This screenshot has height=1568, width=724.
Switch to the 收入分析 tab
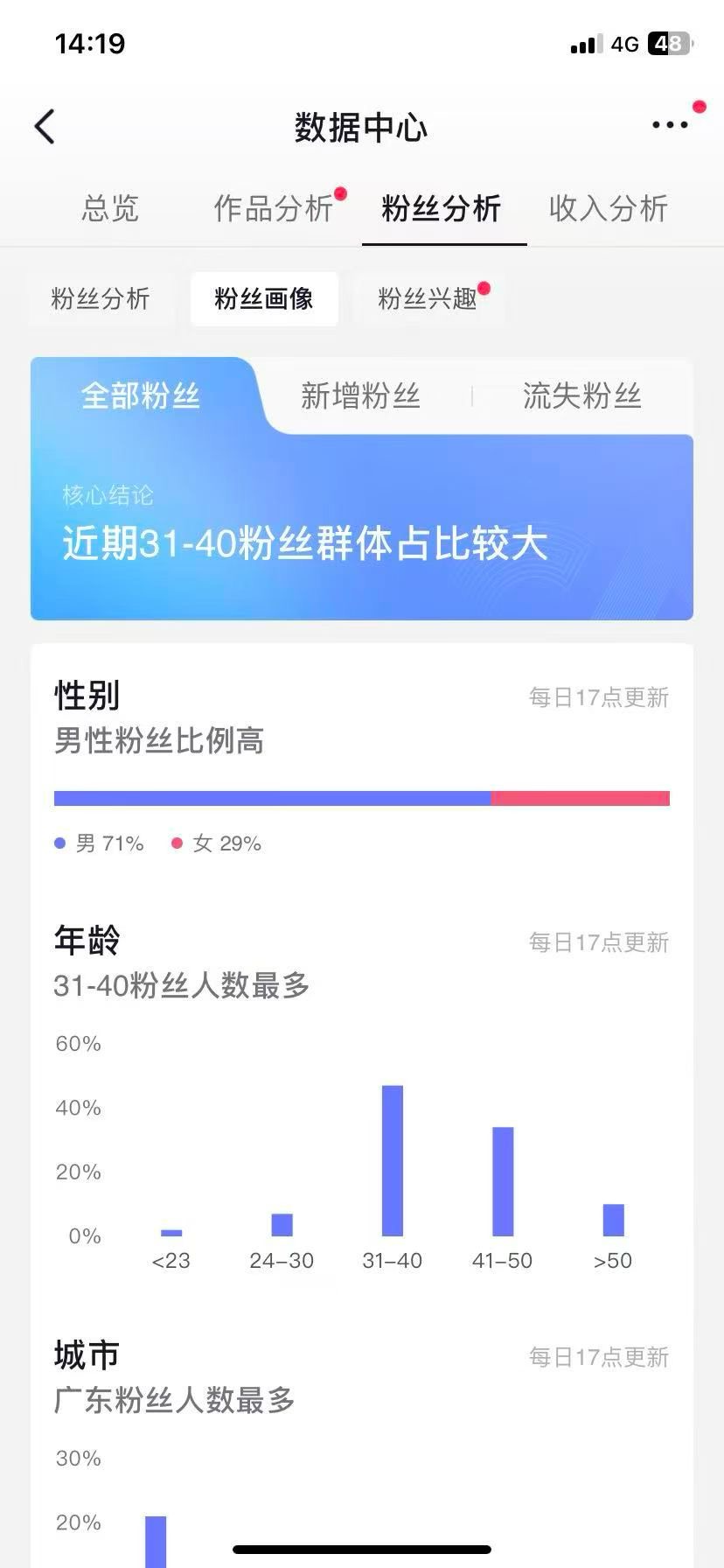coord(609,208)
